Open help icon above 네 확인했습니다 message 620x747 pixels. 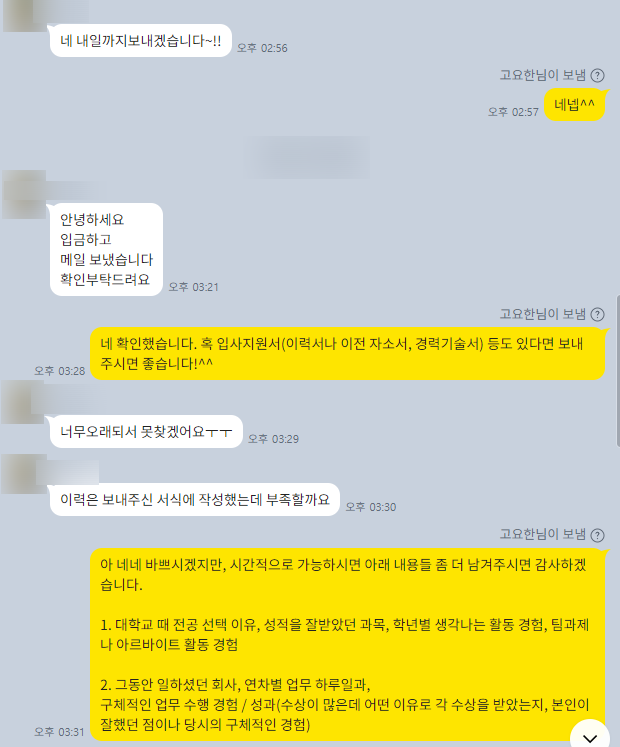(x=598, y=314)
